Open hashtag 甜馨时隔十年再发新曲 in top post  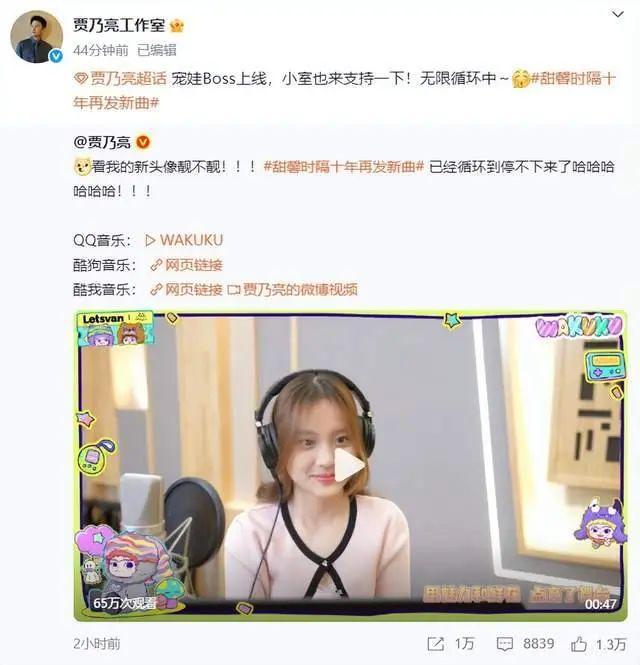coord(584,78)
